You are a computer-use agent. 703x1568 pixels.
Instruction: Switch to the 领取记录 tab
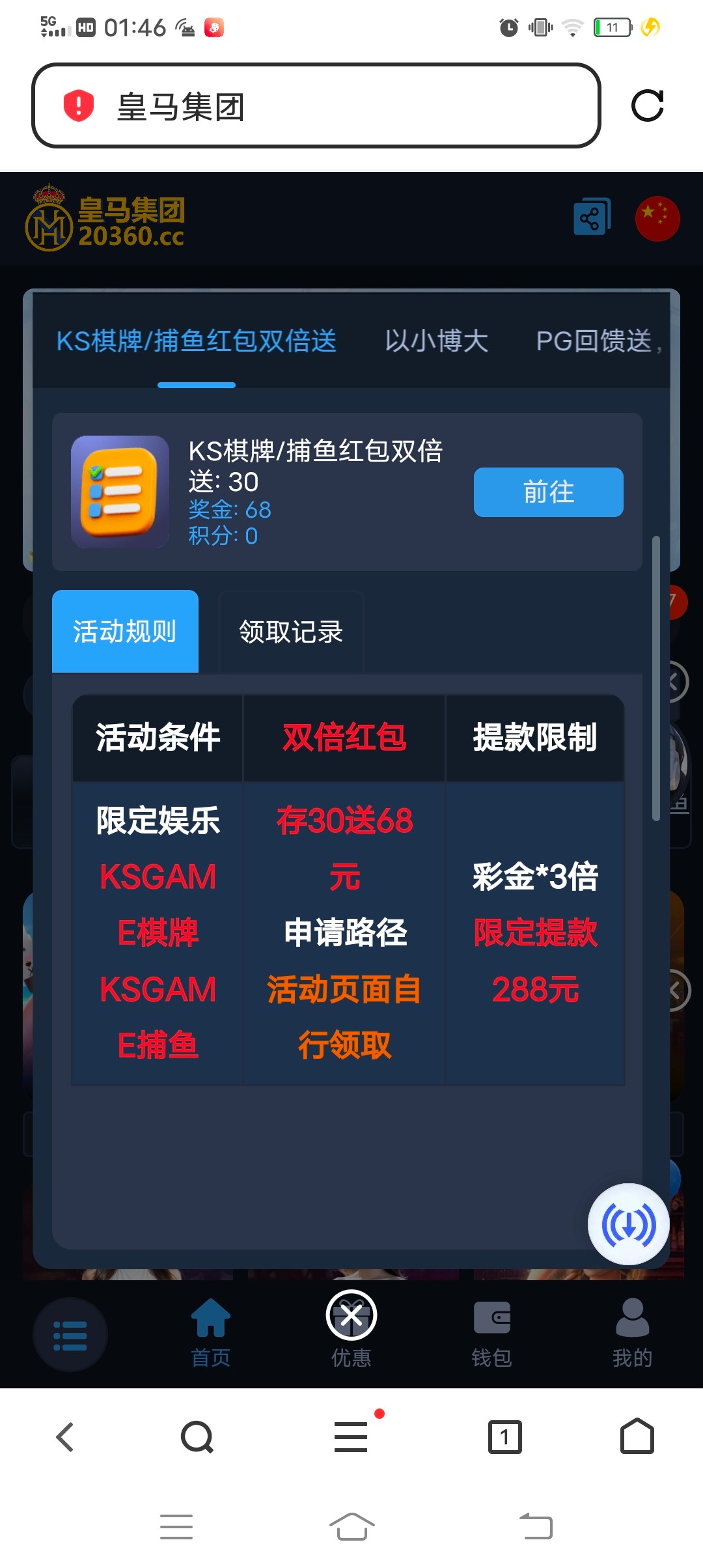[x=290, y=632]
